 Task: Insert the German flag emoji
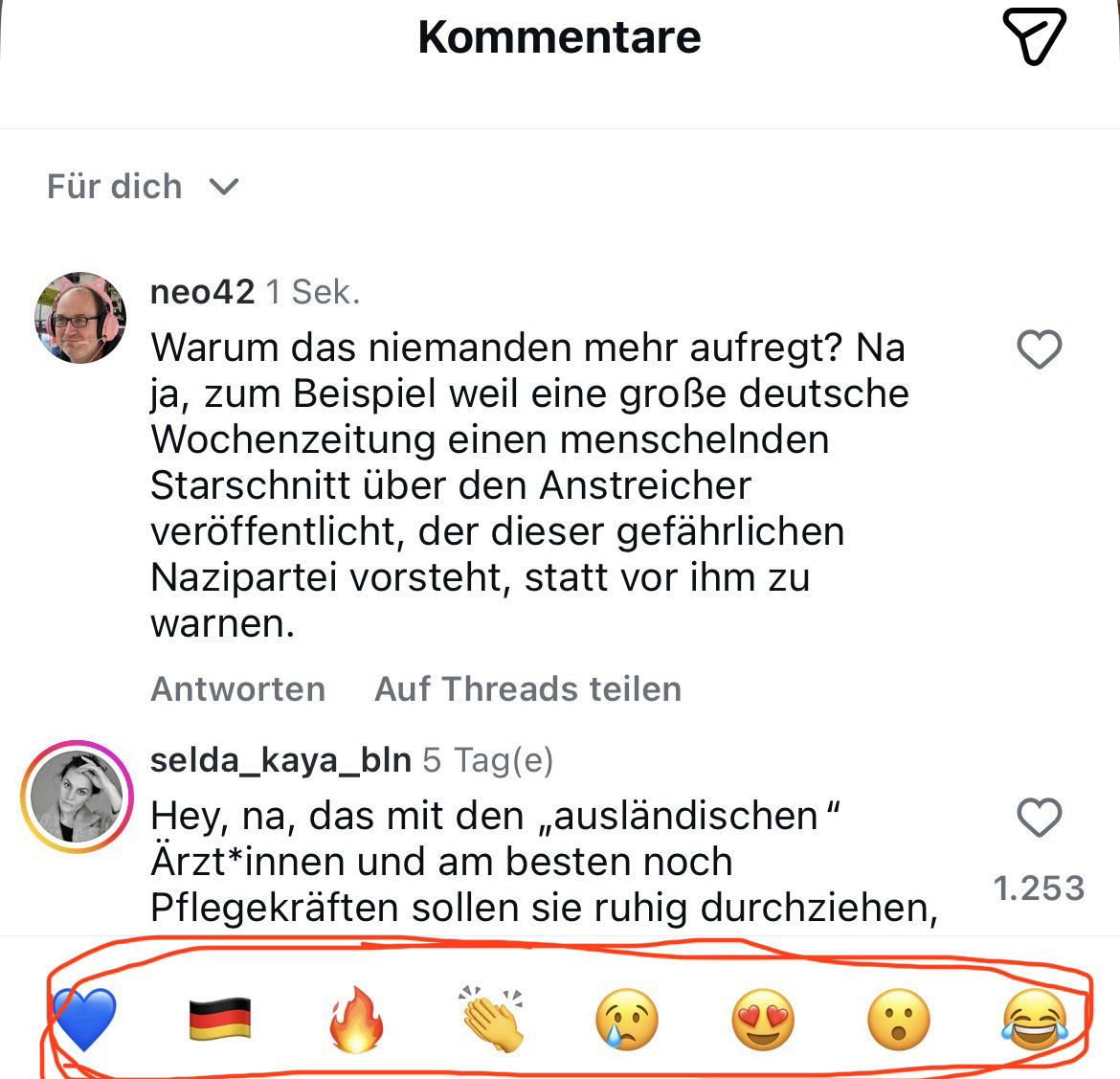220,1019
